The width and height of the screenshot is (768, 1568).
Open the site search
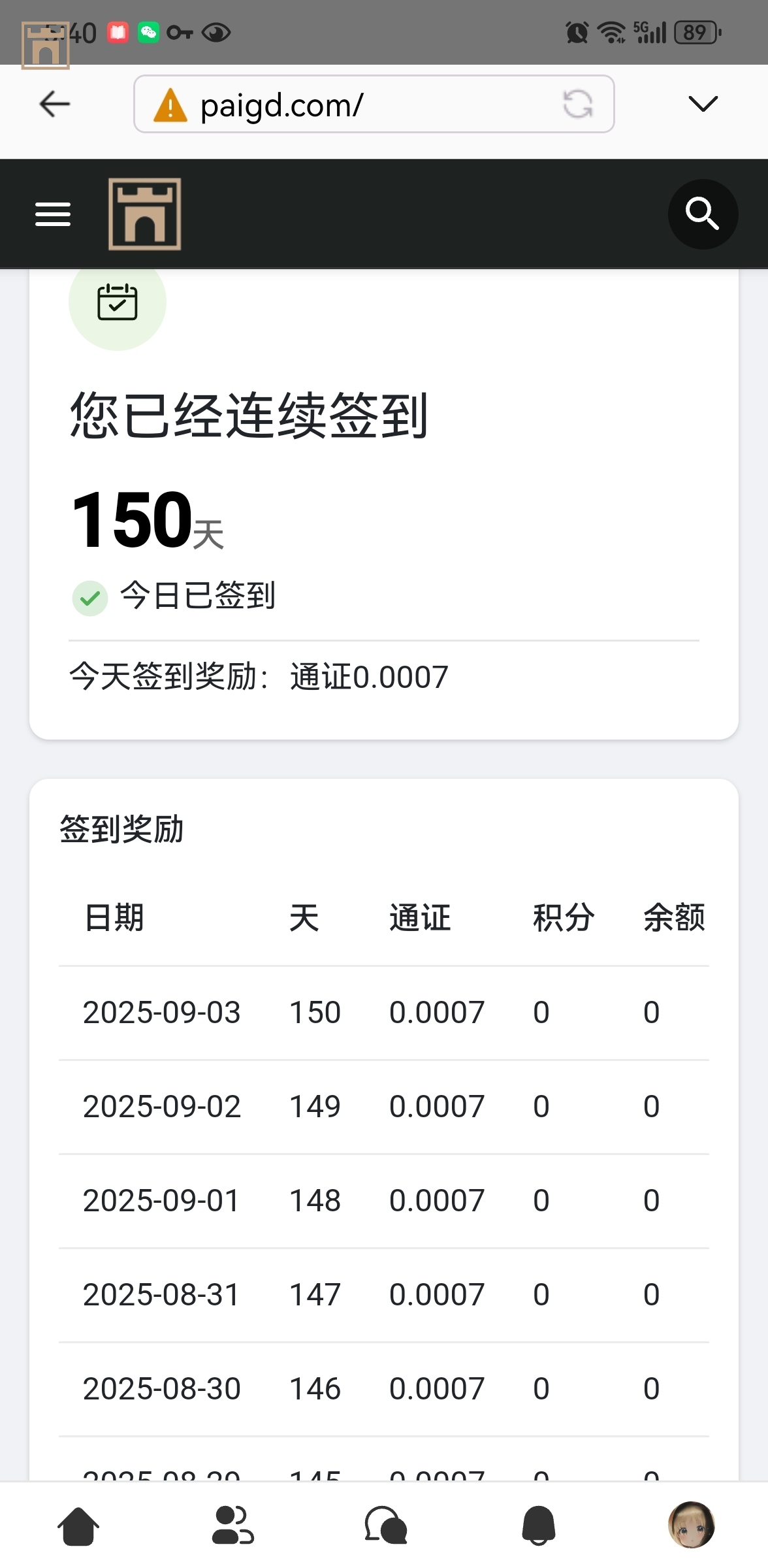703,214
